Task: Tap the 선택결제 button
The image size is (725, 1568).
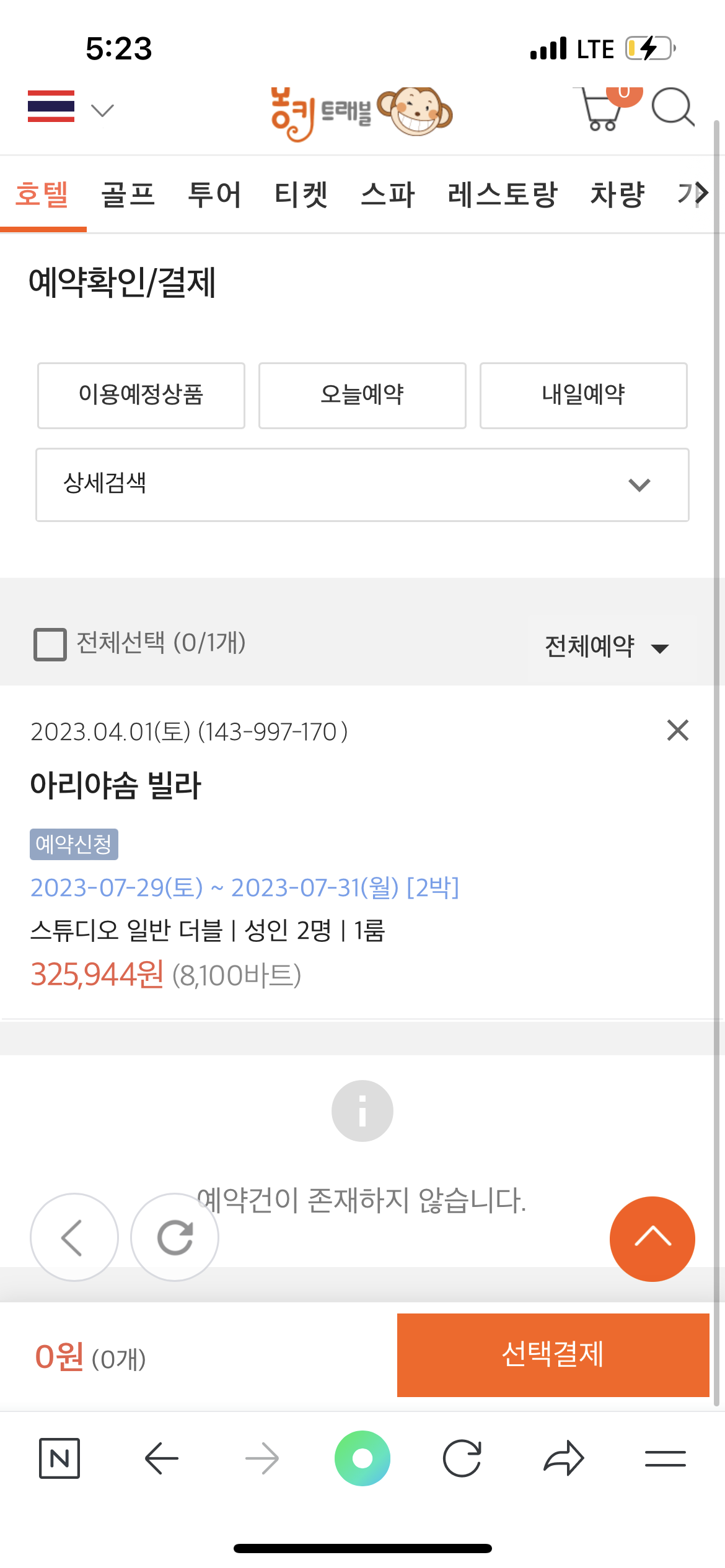Action: point(553,1355)
